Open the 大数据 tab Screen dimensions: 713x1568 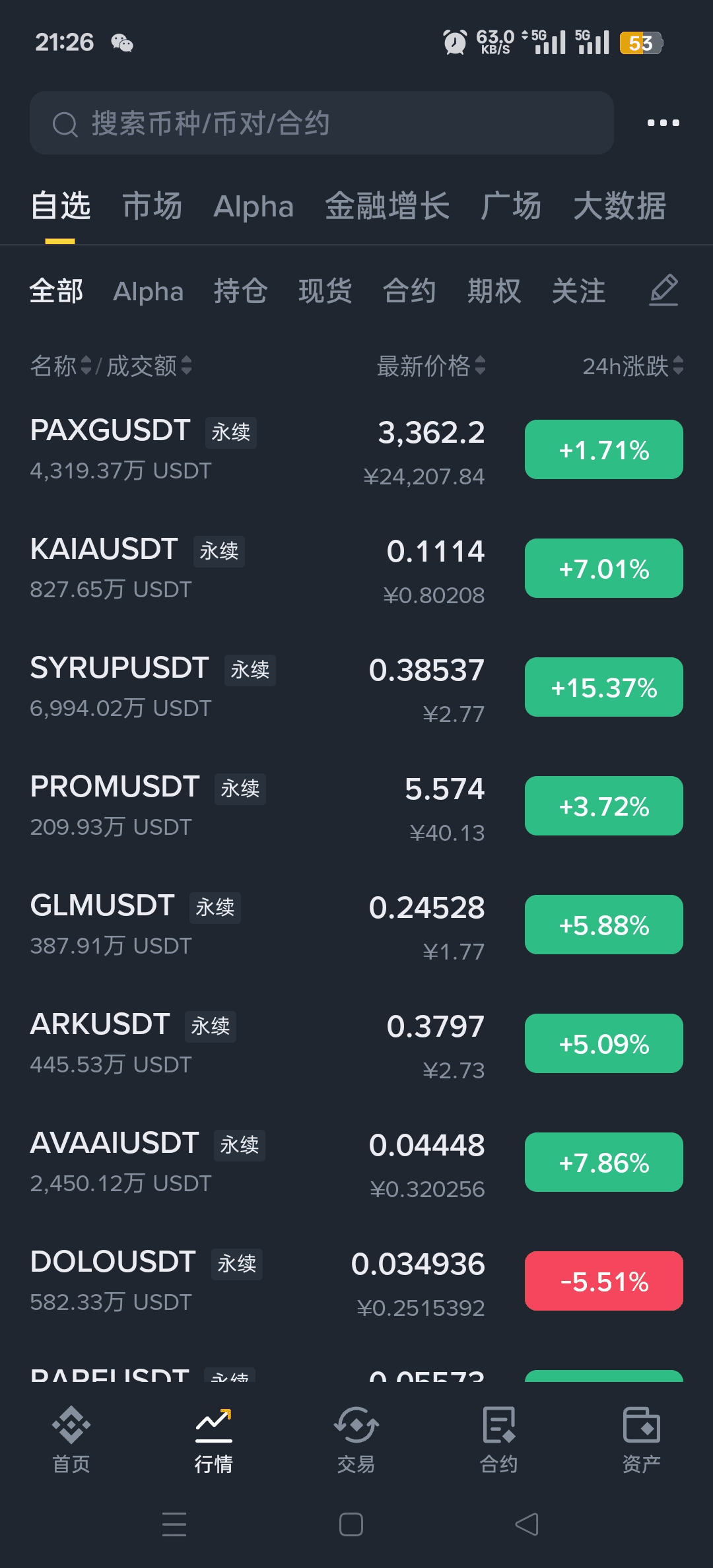pos(620,206)
